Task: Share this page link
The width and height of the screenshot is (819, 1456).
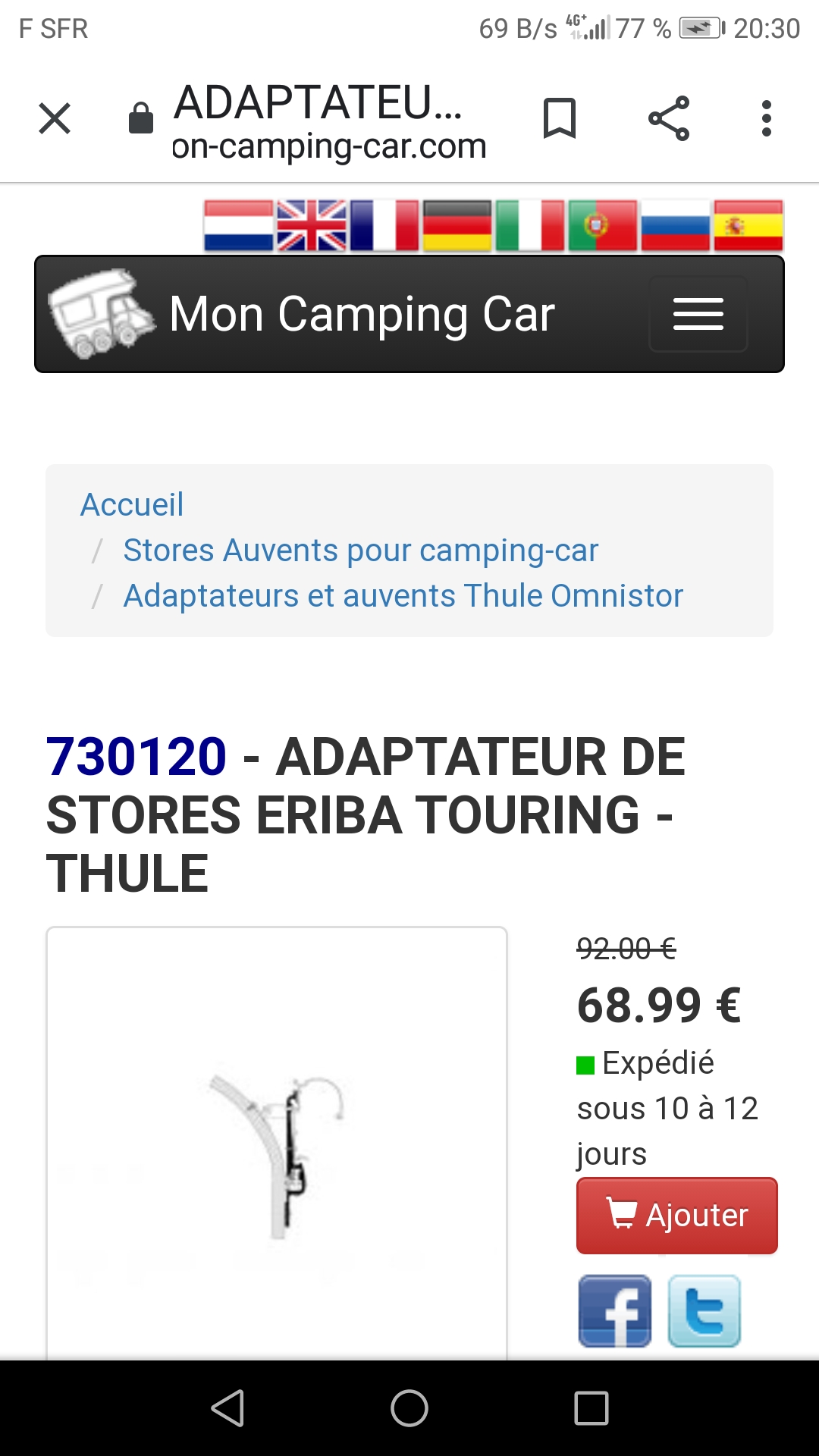Action: pyautogui.click(x=669, y=119)
